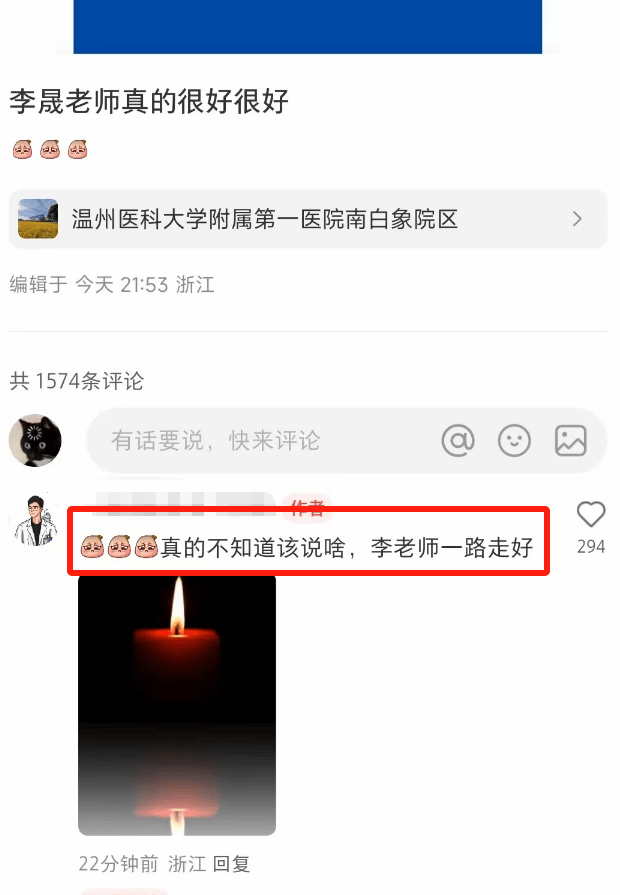Tap 回复 to reply to the author's comment

232,863
